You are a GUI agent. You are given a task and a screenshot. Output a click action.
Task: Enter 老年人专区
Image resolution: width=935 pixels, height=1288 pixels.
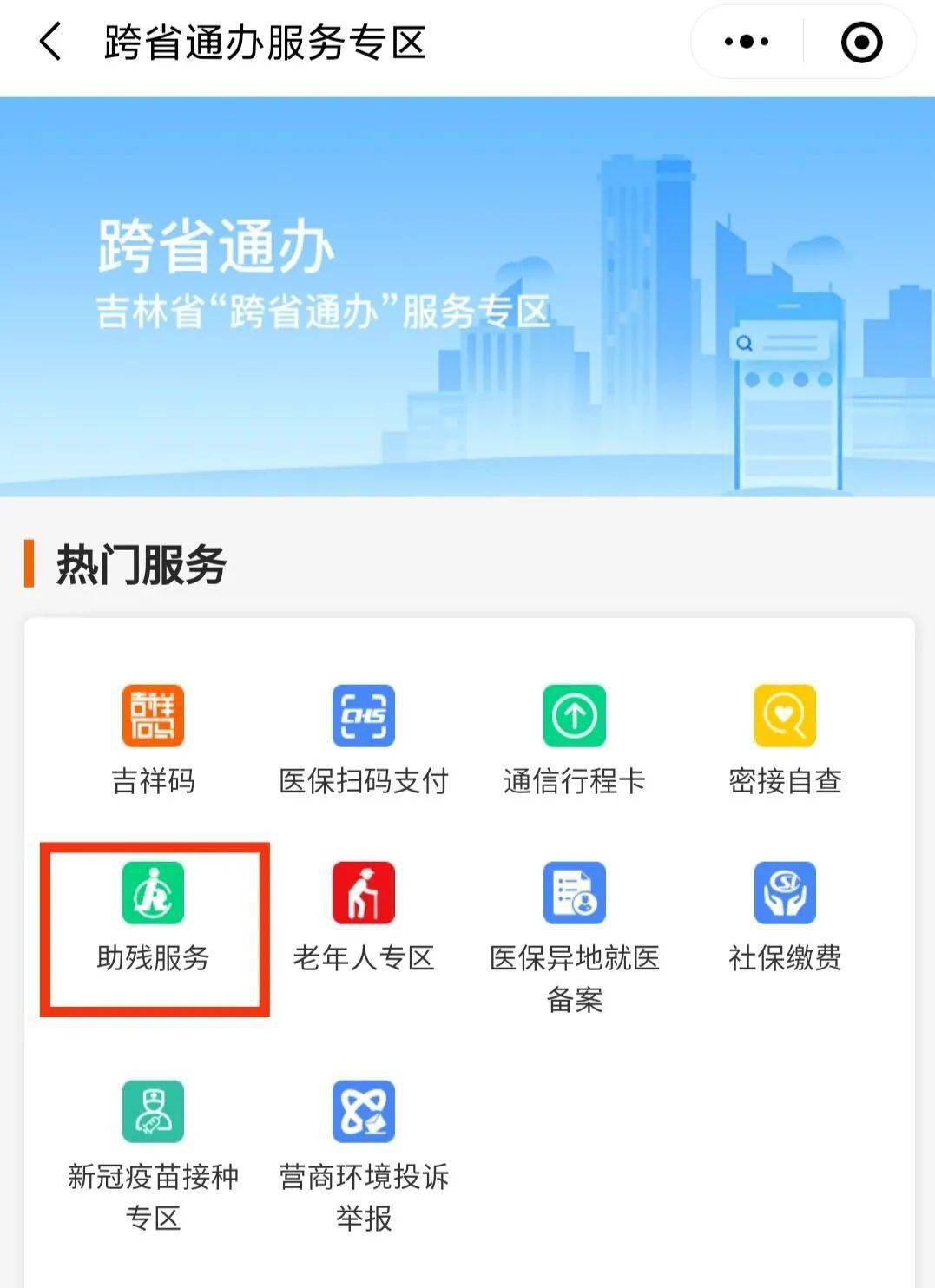pos(363,894)
